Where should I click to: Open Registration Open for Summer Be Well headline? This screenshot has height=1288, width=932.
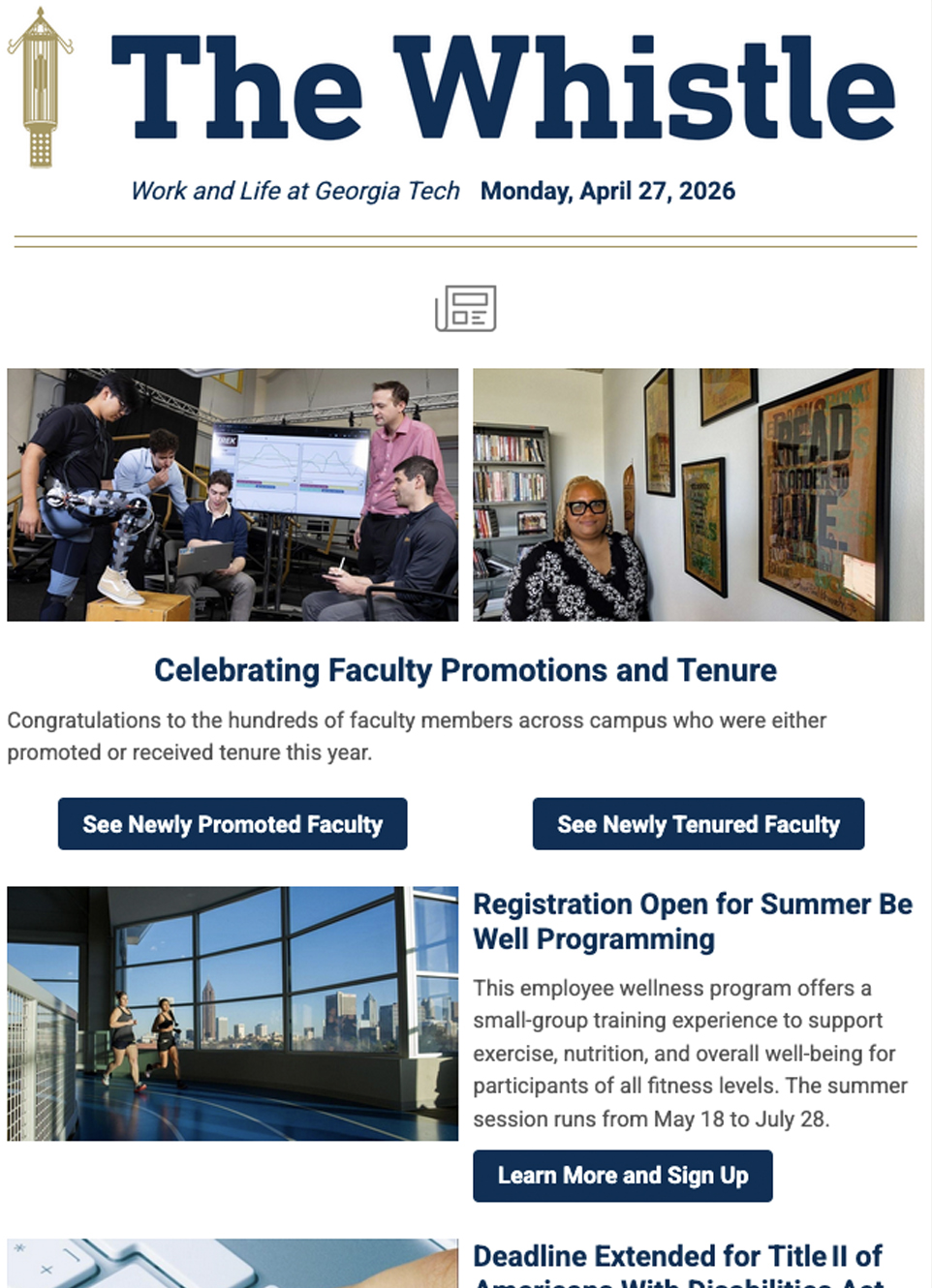tap(692, 921)
